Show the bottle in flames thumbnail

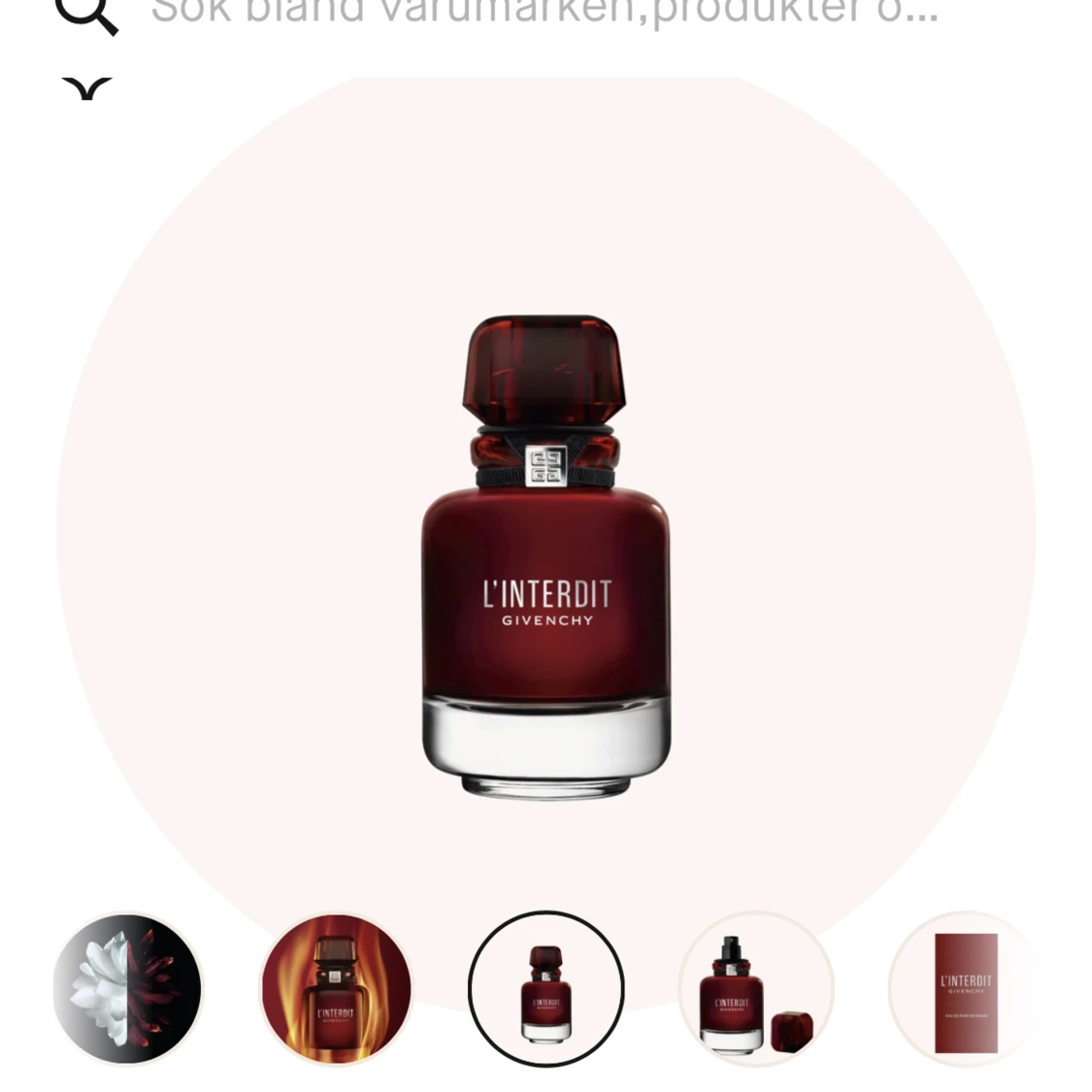coord(336,988)
